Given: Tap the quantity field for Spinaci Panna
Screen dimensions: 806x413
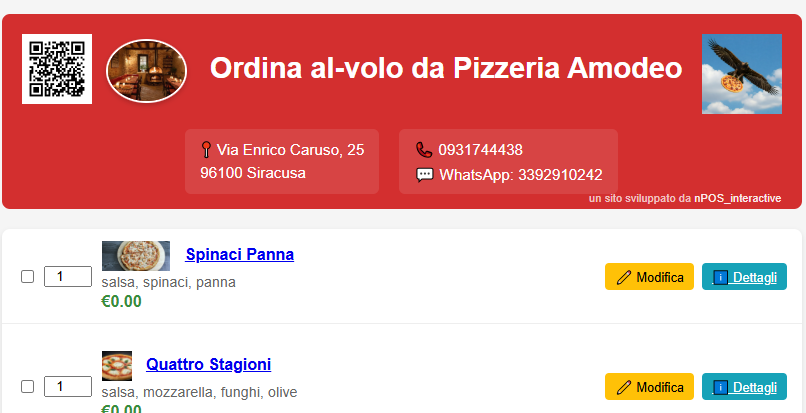Looking at the screenshot, I should pyautogui.click(x=68, y=277).
